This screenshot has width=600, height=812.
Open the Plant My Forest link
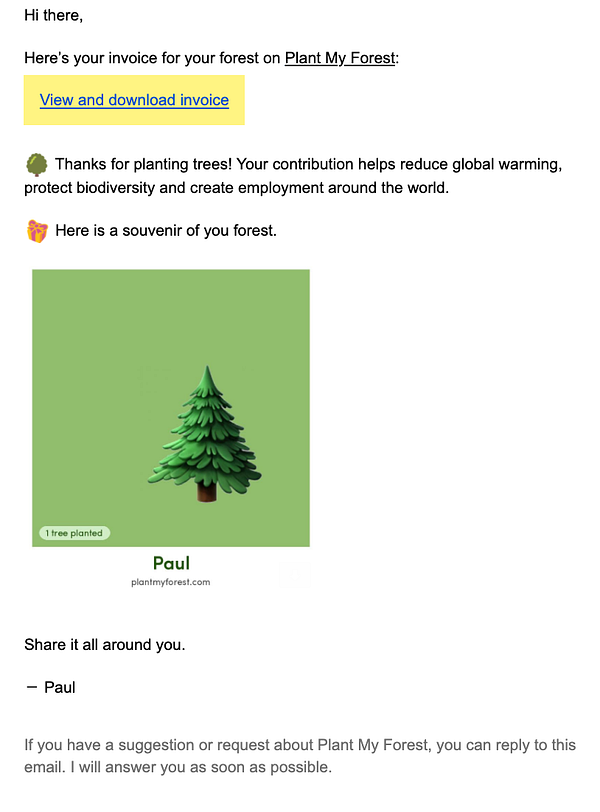[340, 58]
